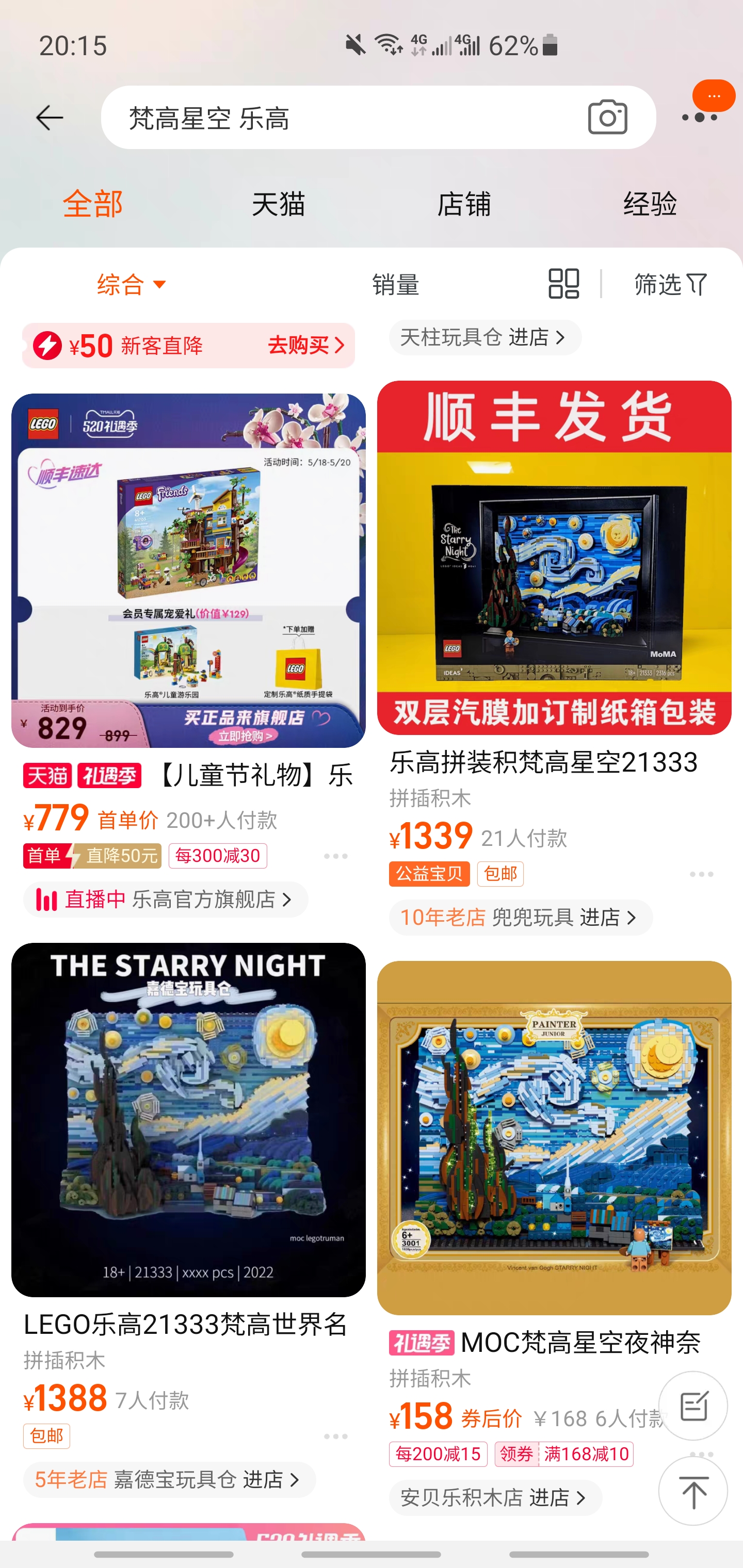
Task: Go back using the arrow icon
Action: (x=50, y=118)
